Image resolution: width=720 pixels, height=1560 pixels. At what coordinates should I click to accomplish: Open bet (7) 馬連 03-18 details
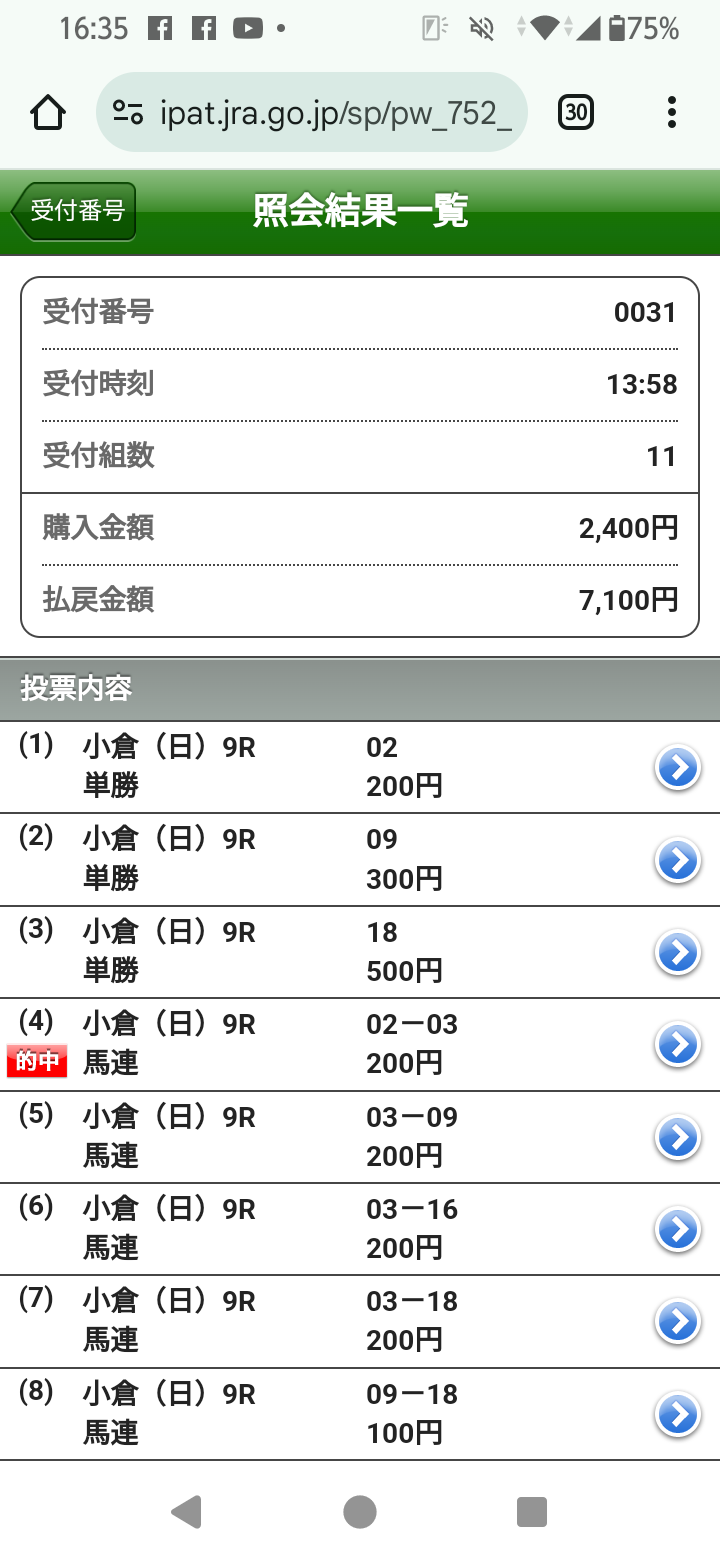click(360, 1321)
